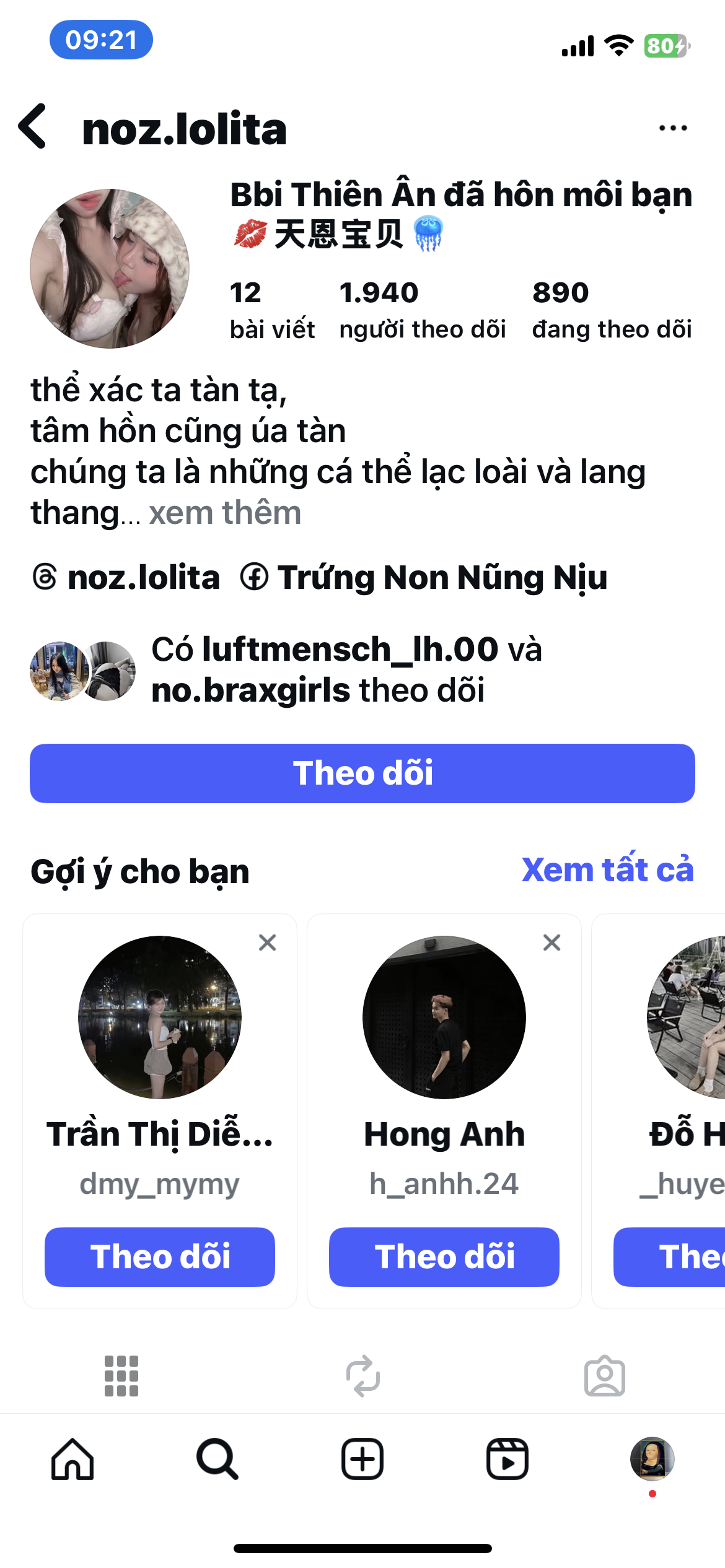The width and height of the screenshot is (725, 1568).
Task: Open the Reels tab
Action: 507,1459
